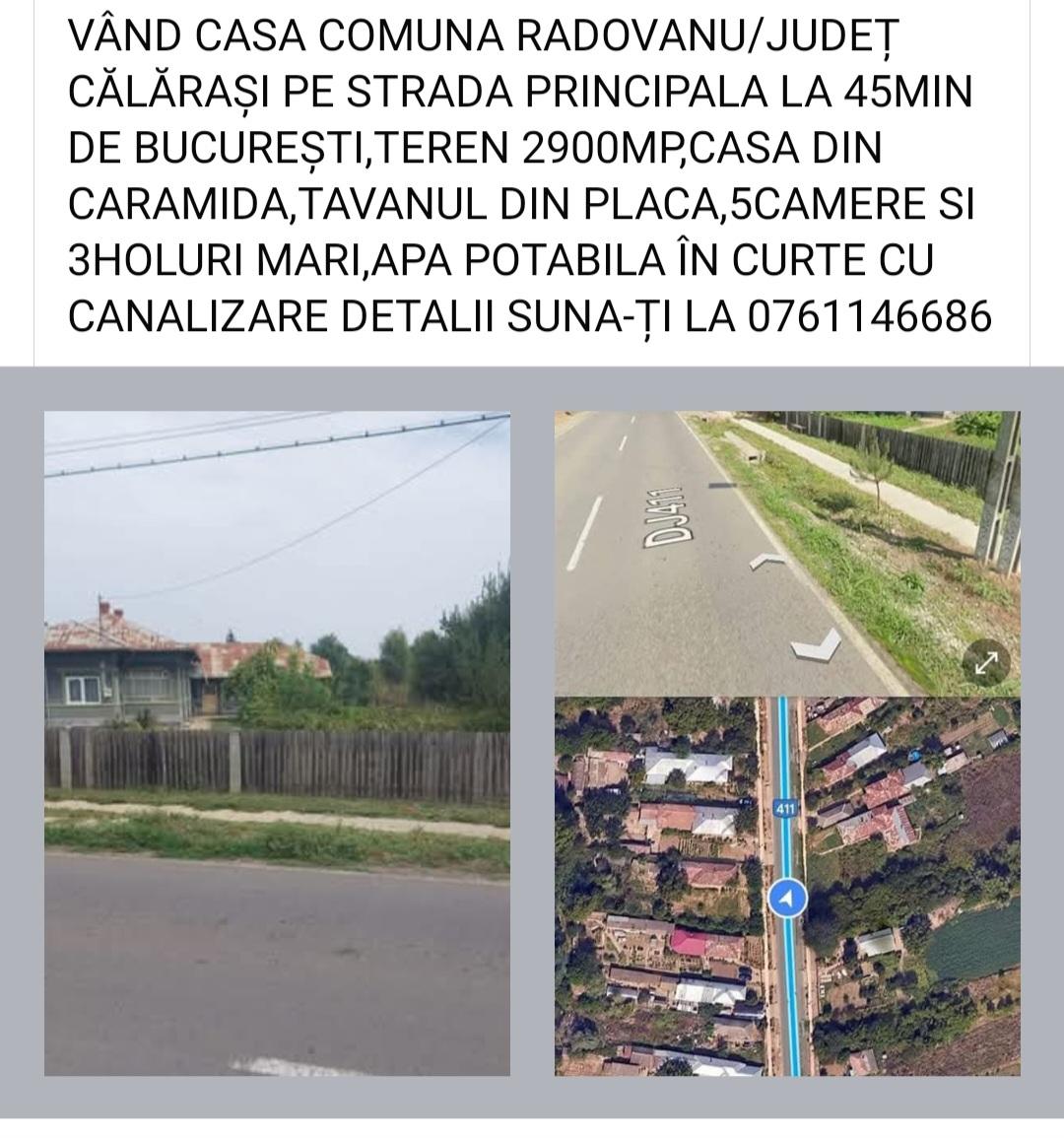Screen dimensions: 1064x1138
Task: Open the house photo with wooden fence
Action: point(277,742)
